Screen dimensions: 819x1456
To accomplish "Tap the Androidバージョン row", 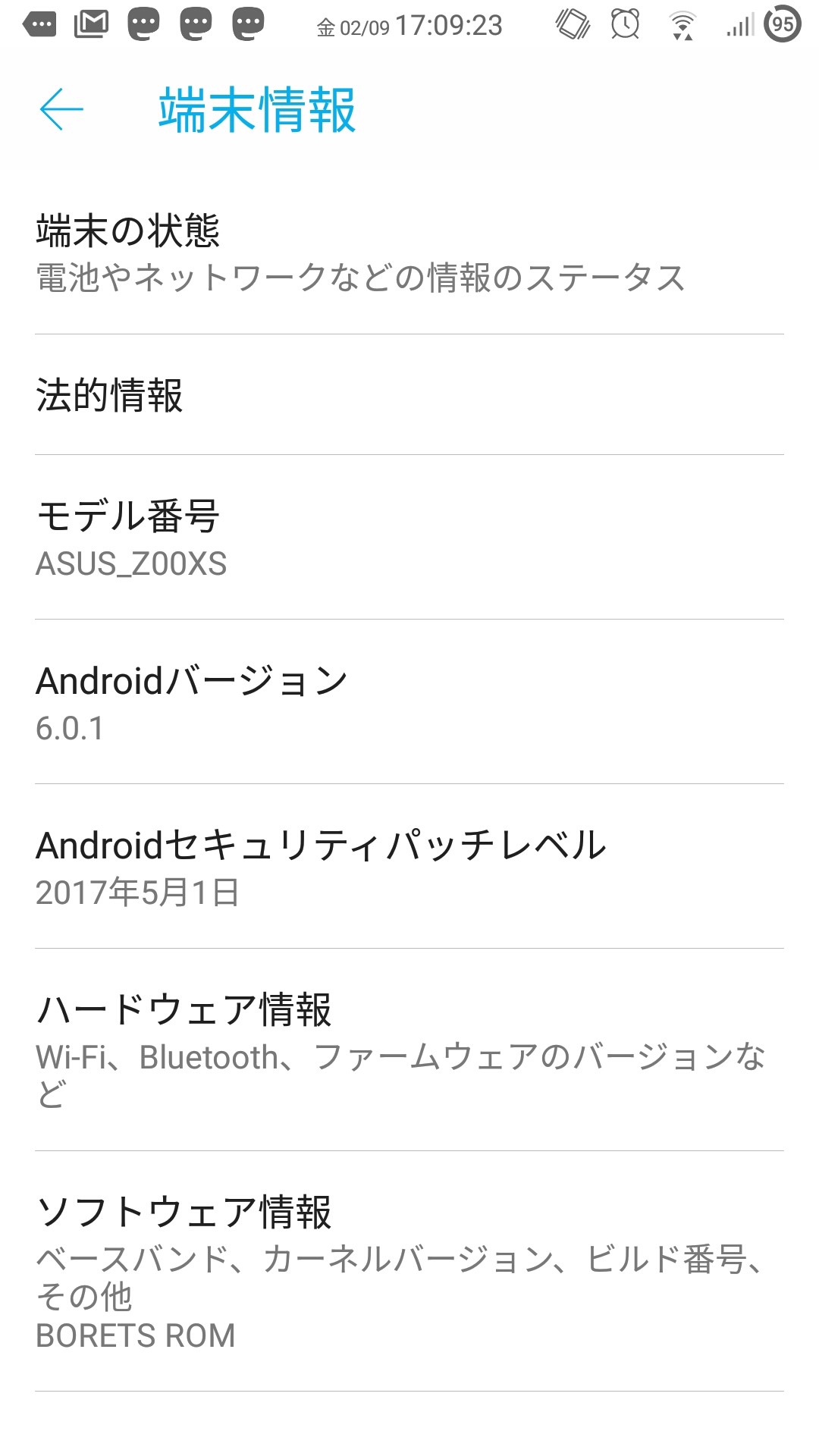I will pos(409,702).
